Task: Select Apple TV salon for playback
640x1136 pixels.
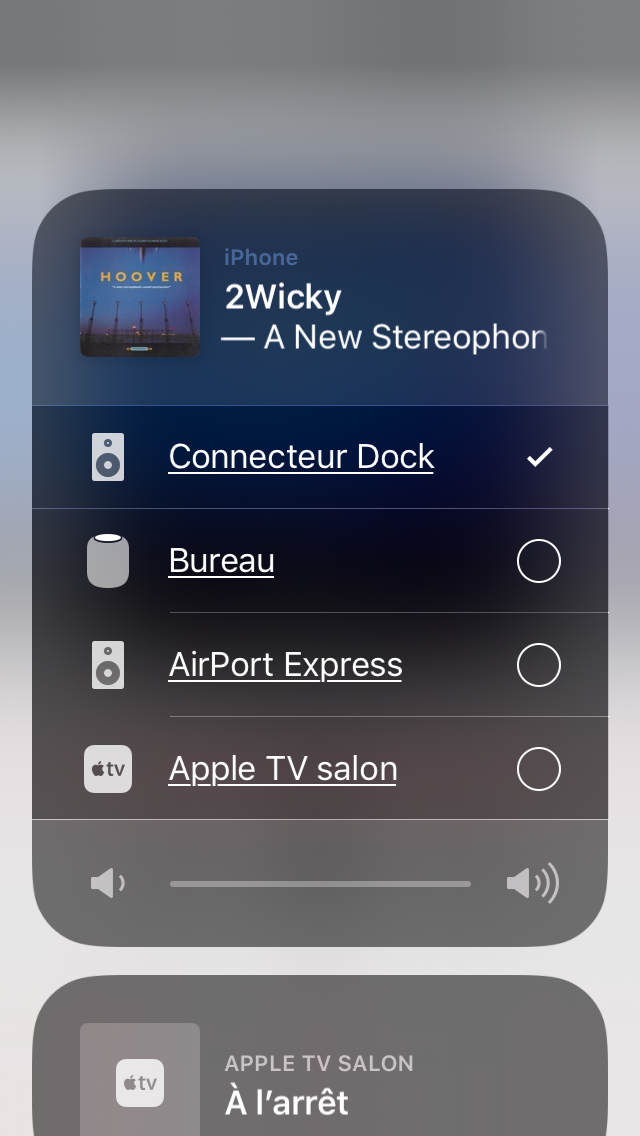Action: (320, 768)
